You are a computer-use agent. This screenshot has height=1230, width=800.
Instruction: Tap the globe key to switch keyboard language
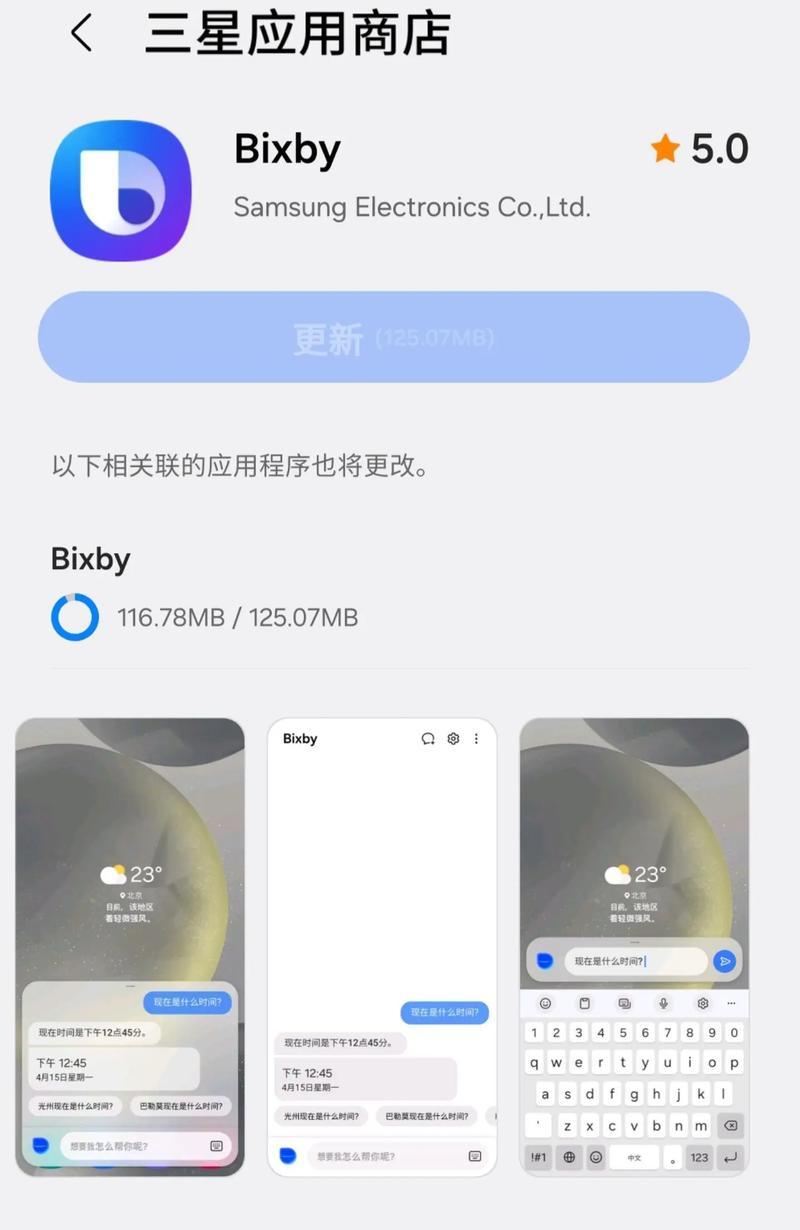pos(569,1156)
